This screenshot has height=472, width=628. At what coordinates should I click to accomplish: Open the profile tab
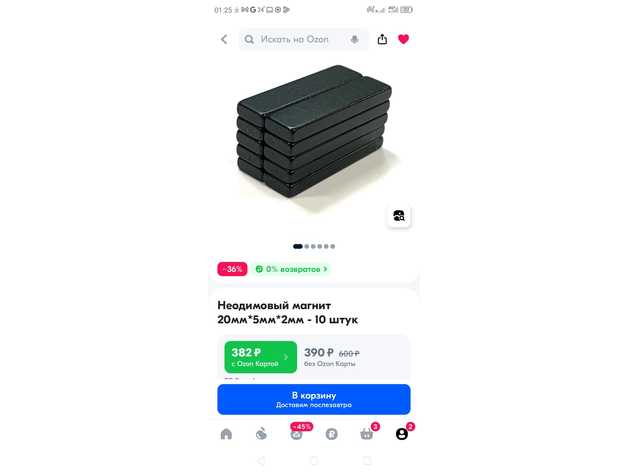pyautogui.click(x=402, y=434)
